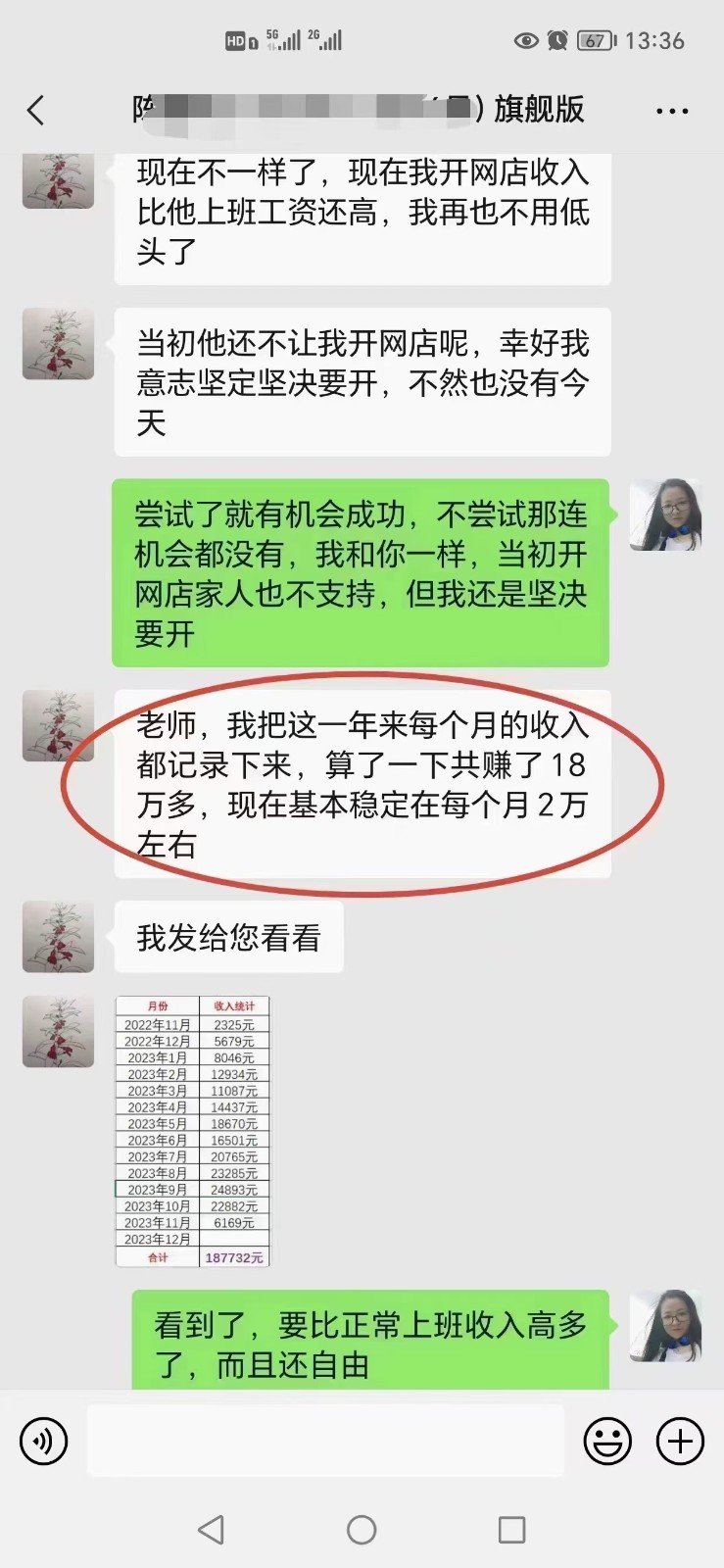Go back from the chat

coord(36,111)
